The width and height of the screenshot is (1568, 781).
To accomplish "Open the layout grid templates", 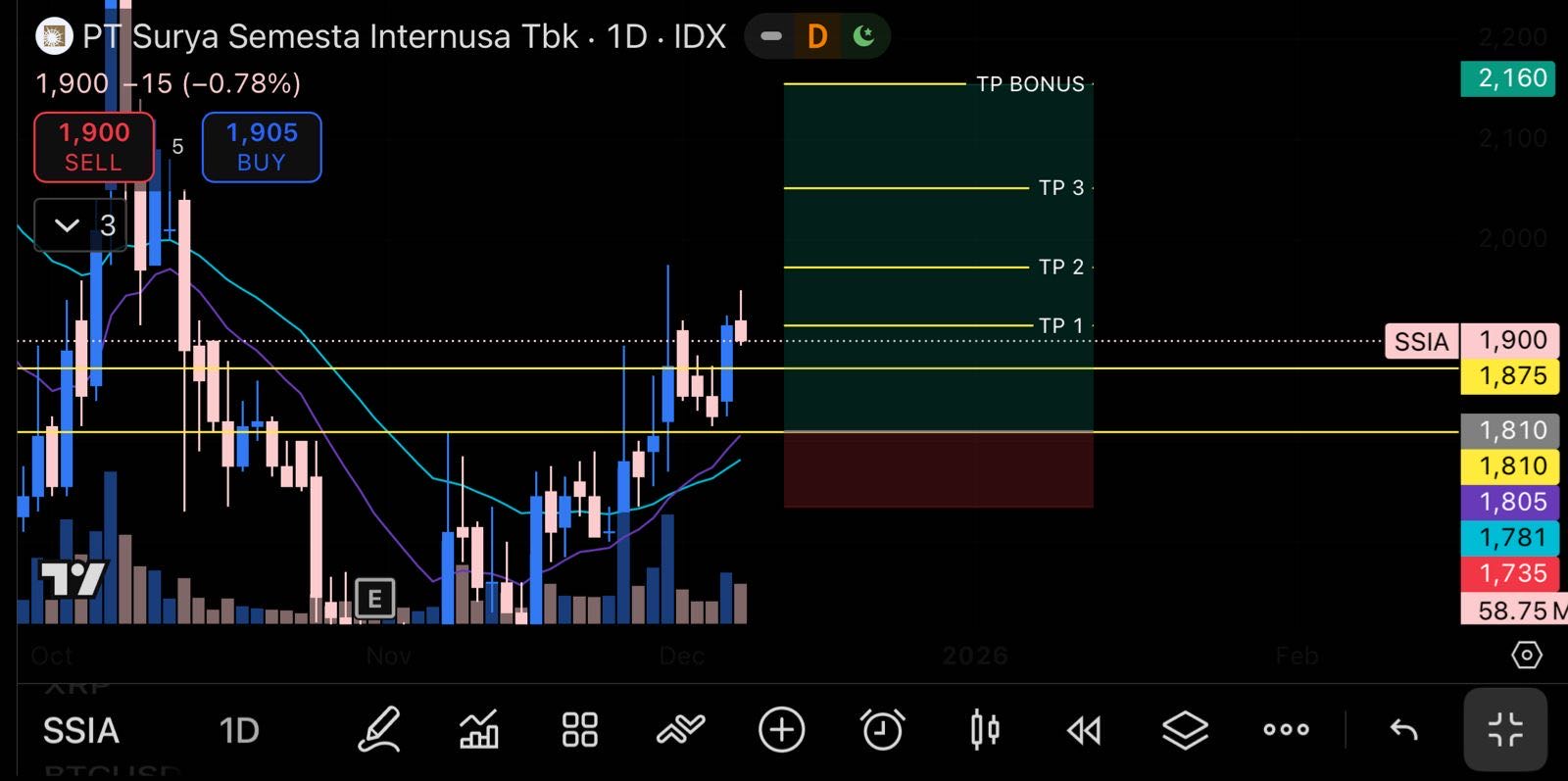I will click(x=579, y=730).
